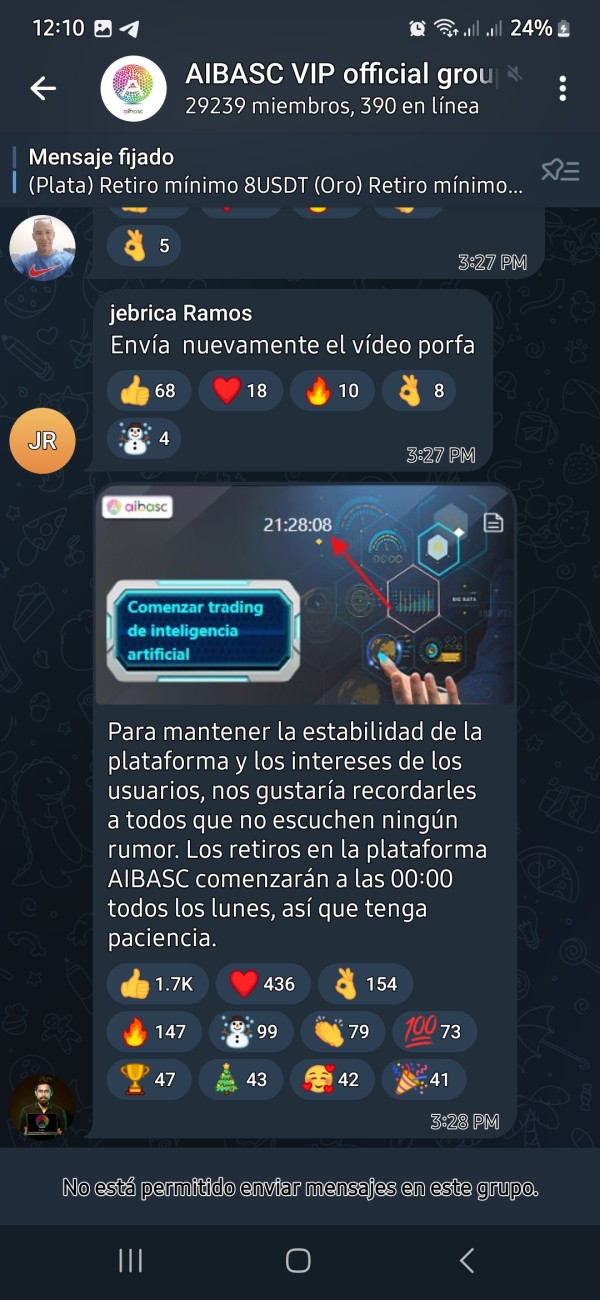
Task: Open the three-dot overflow menu
Action: [563, 89]
